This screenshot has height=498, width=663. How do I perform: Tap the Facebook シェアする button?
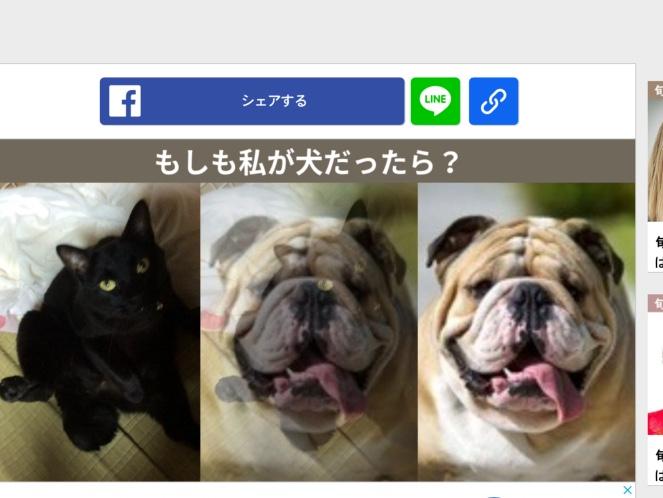(252, 101)
